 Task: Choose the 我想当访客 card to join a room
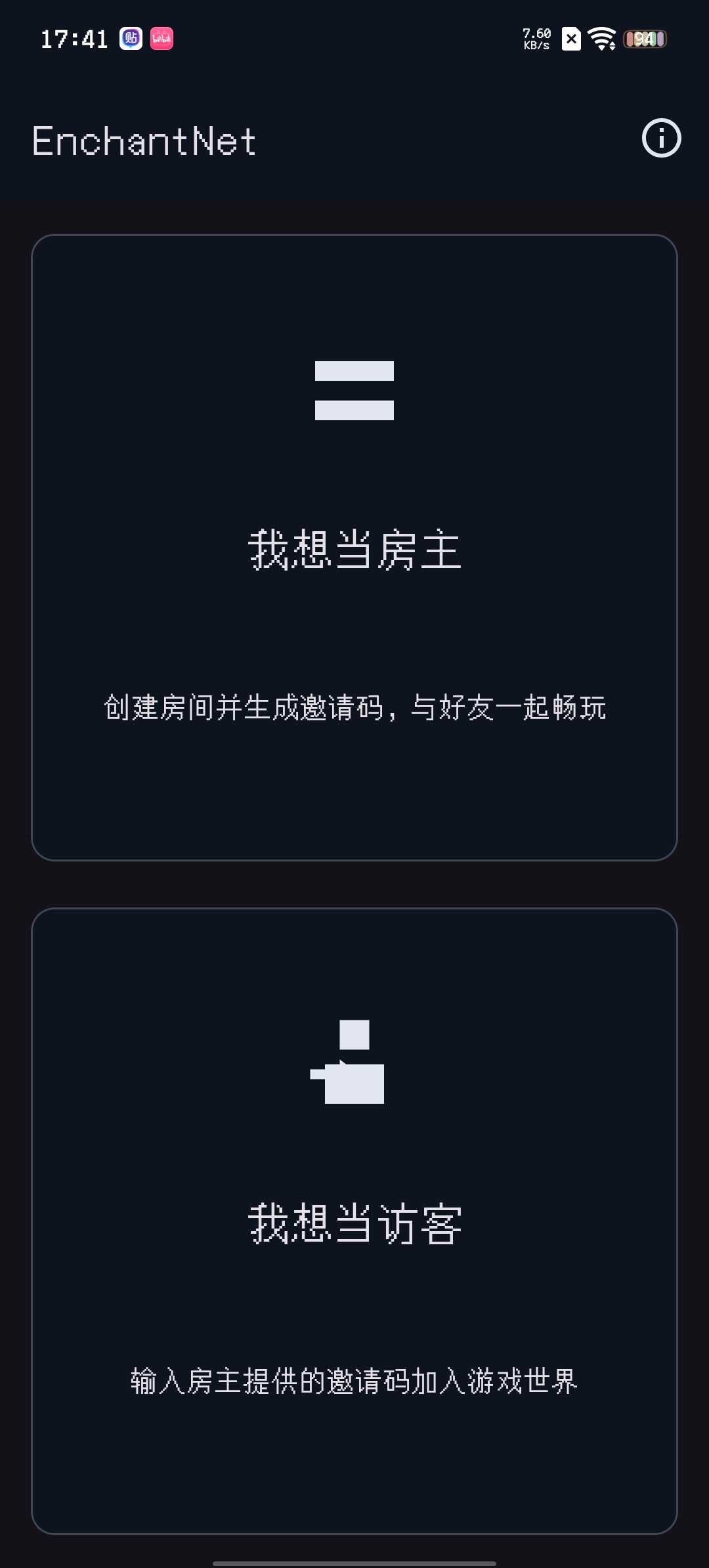[354, 1221]
